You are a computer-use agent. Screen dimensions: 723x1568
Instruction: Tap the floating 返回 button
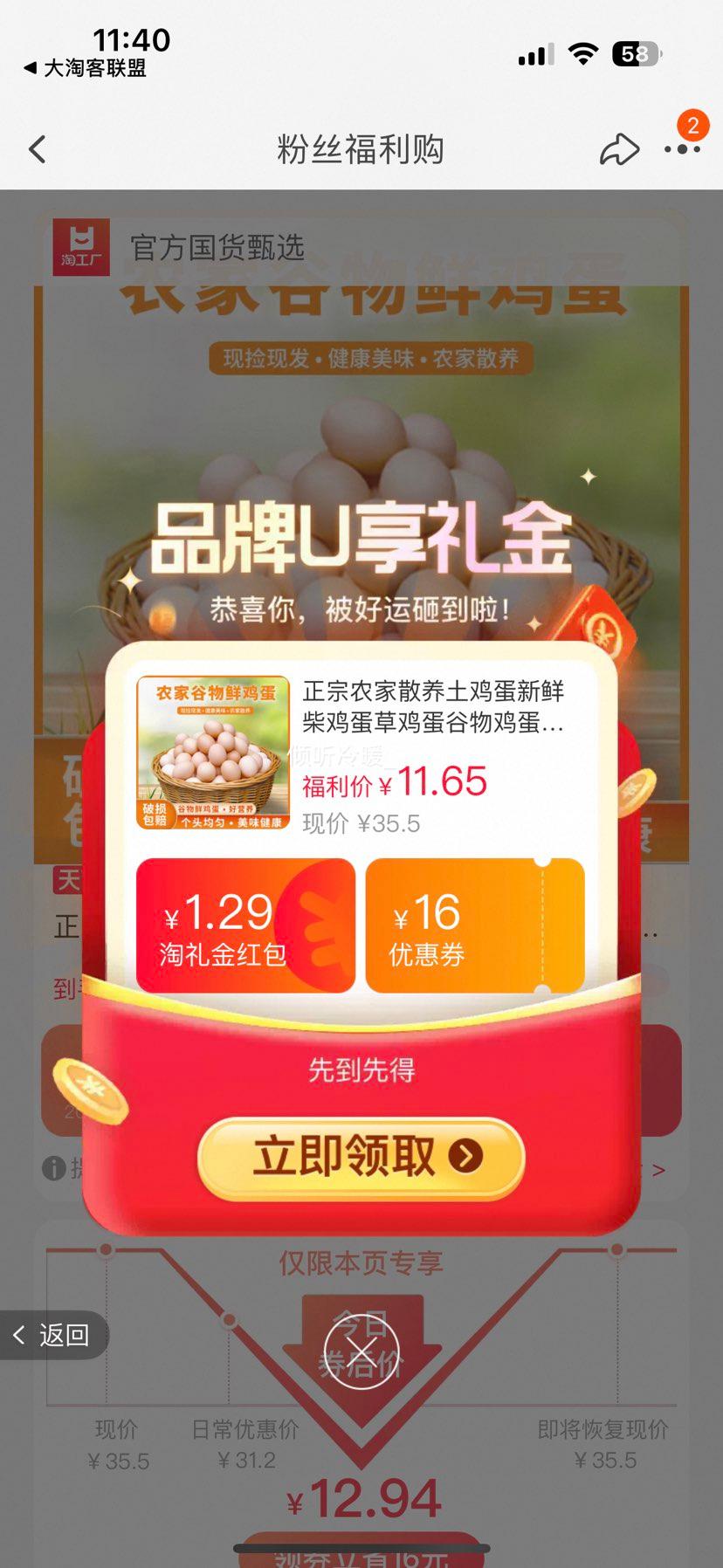(x=54, y=1335)
